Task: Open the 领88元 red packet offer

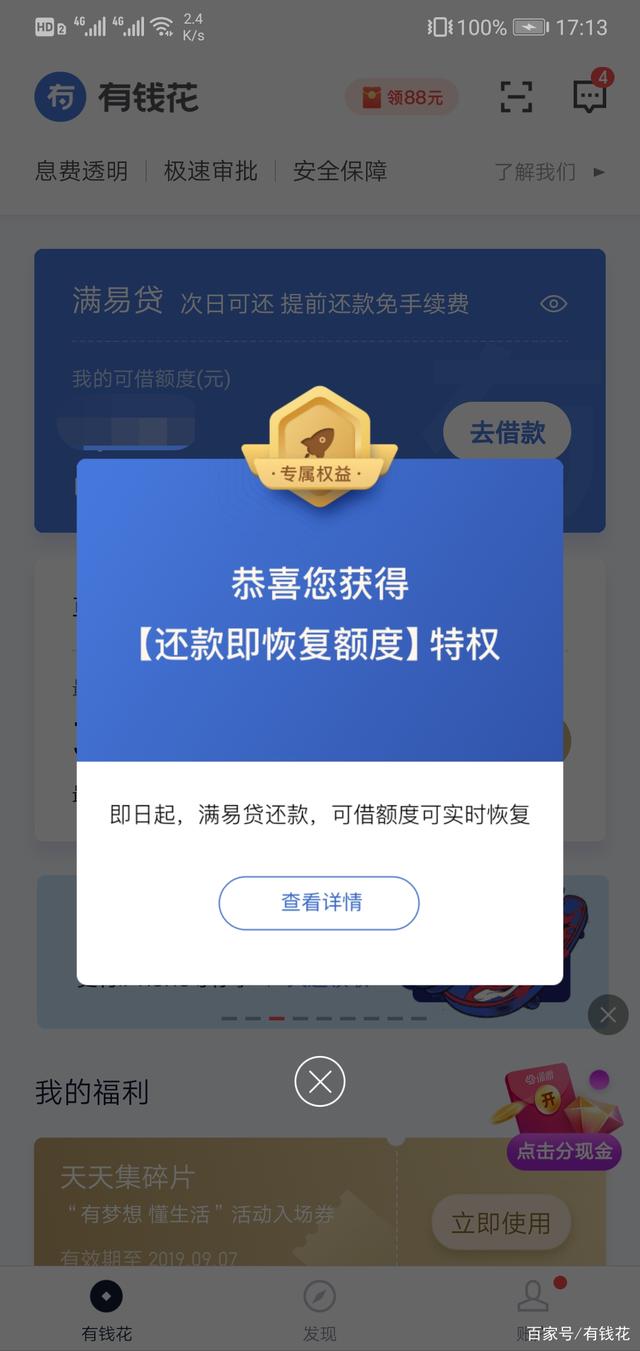Action: pyautogui.click(x=402, y=97)
